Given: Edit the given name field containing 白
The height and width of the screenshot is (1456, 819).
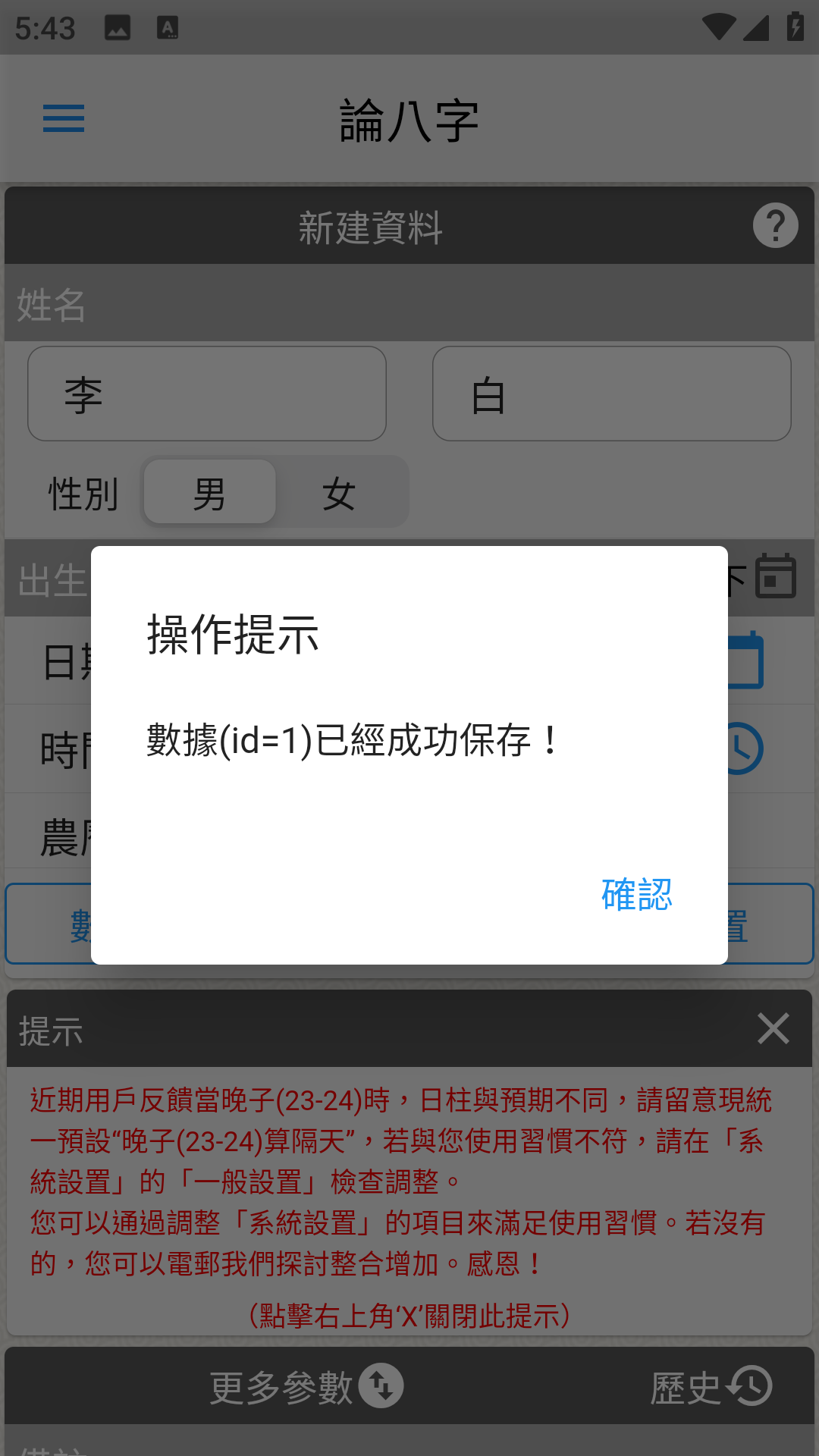Looking at the screenshot, I should coord(611,394).
